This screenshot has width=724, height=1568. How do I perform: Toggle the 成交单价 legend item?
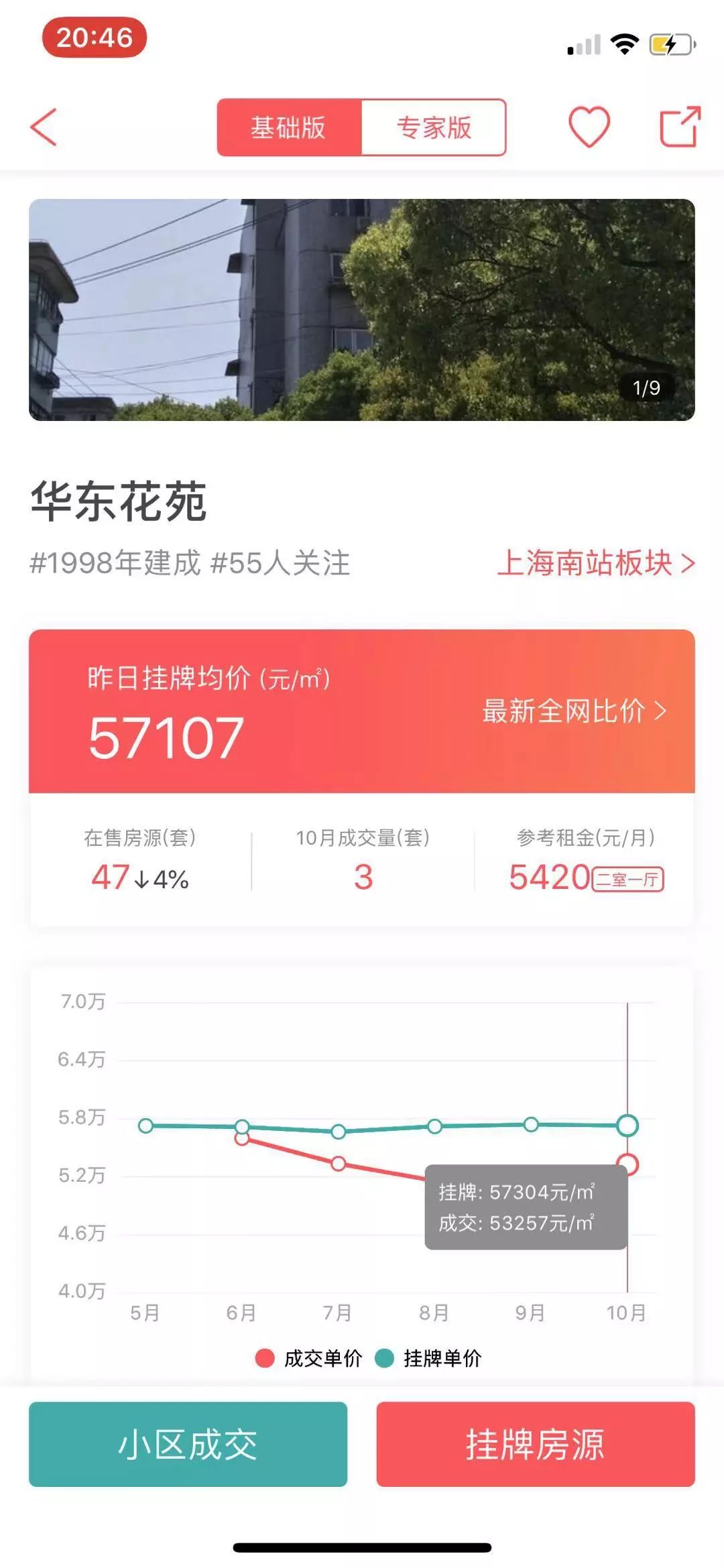coord(309,1358)
